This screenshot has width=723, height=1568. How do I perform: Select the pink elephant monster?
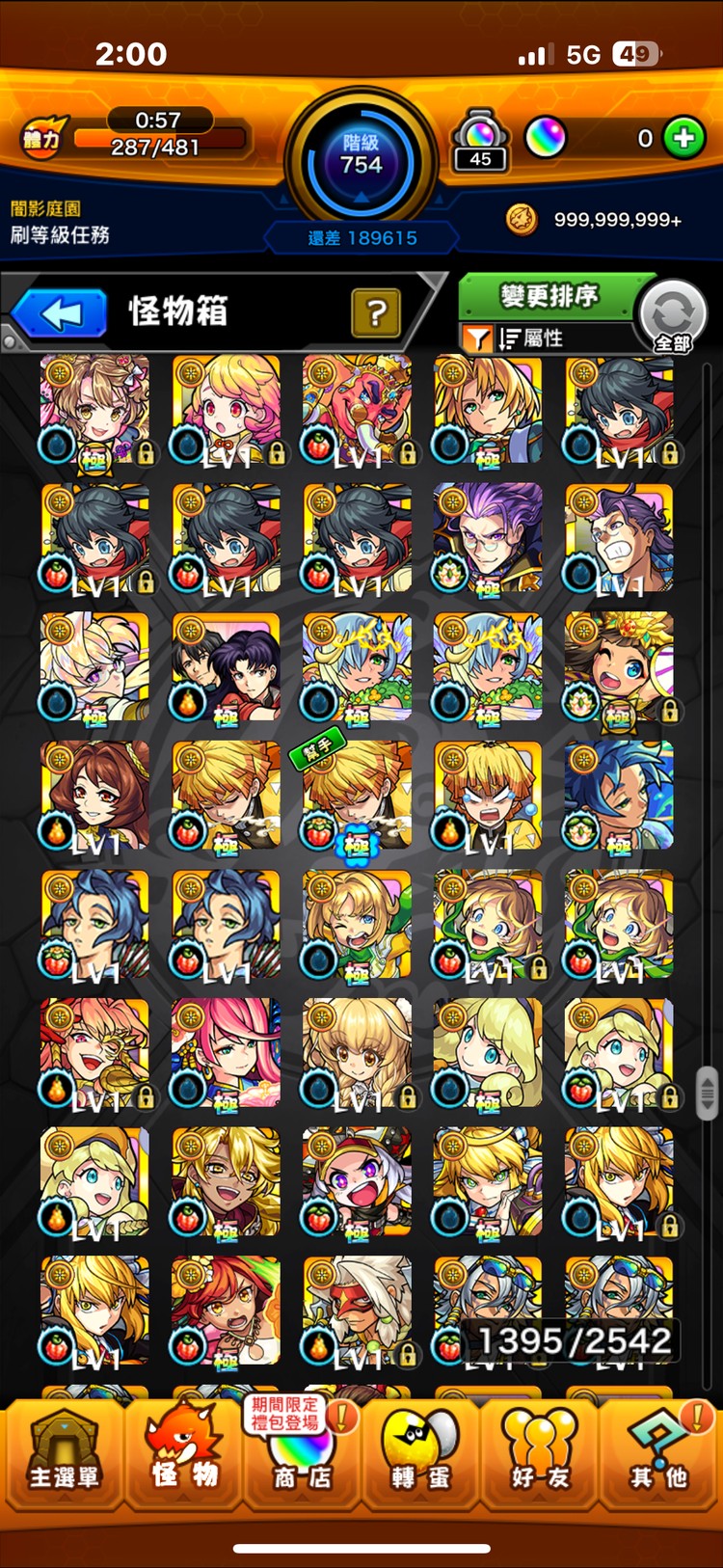[357, 410]
